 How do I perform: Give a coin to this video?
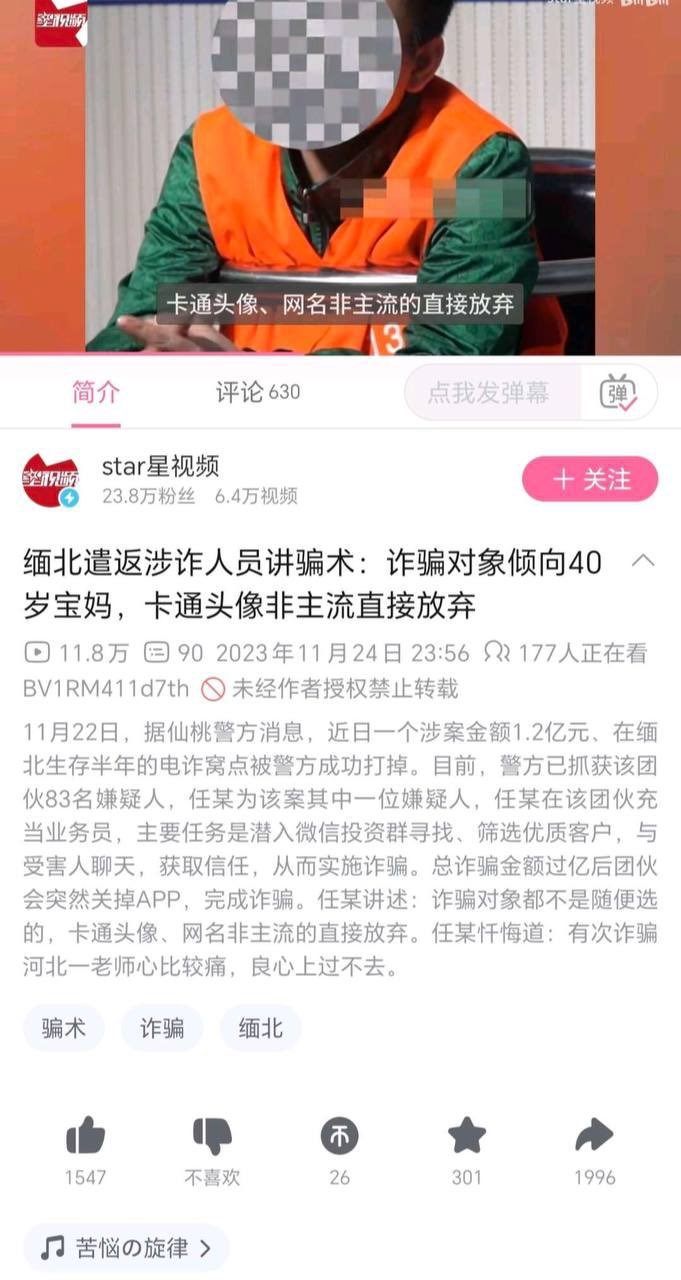click(340, 1136)
